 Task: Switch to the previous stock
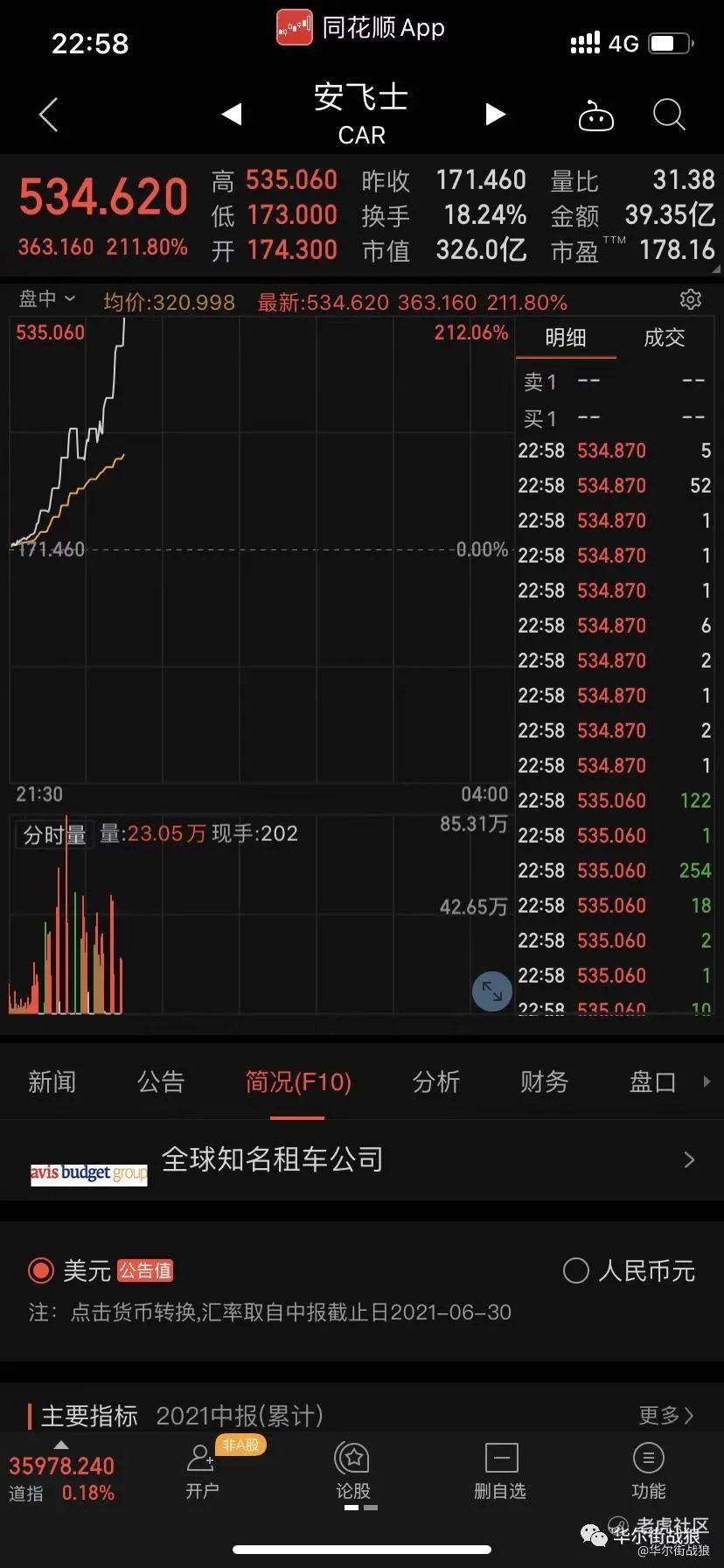coord(232,114)
